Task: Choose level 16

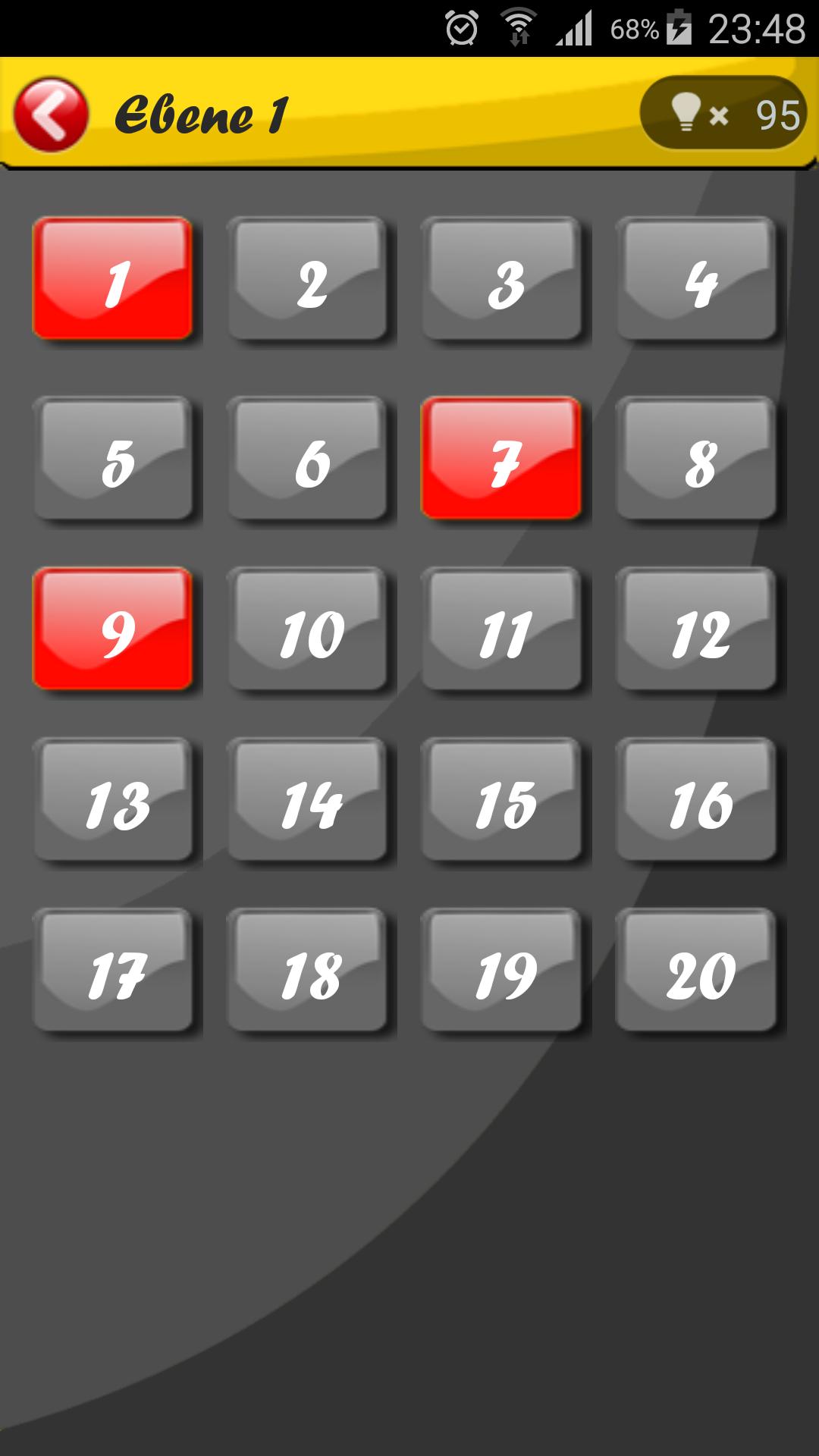Action: (x=695, y=799)
